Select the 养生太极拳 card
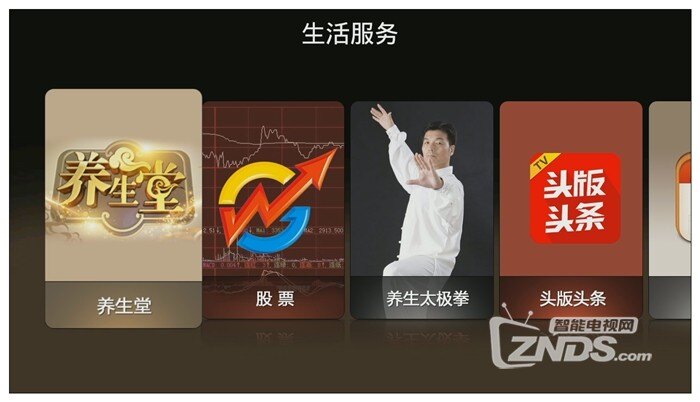Image resolution: width=700 pixels, height=402 pixels. tap(421, 208)
